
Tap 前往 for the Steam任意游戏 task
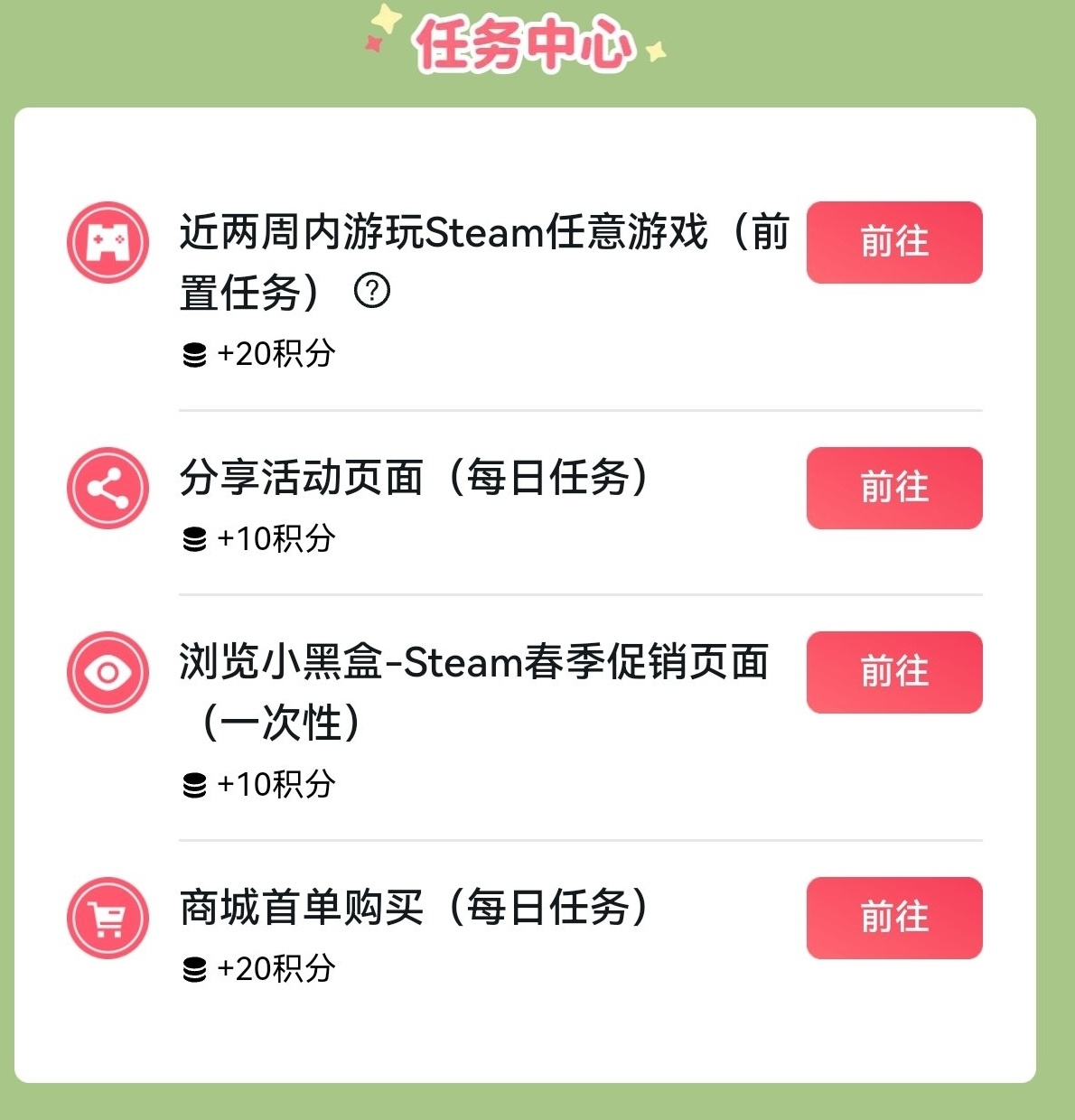click(893, 242)
